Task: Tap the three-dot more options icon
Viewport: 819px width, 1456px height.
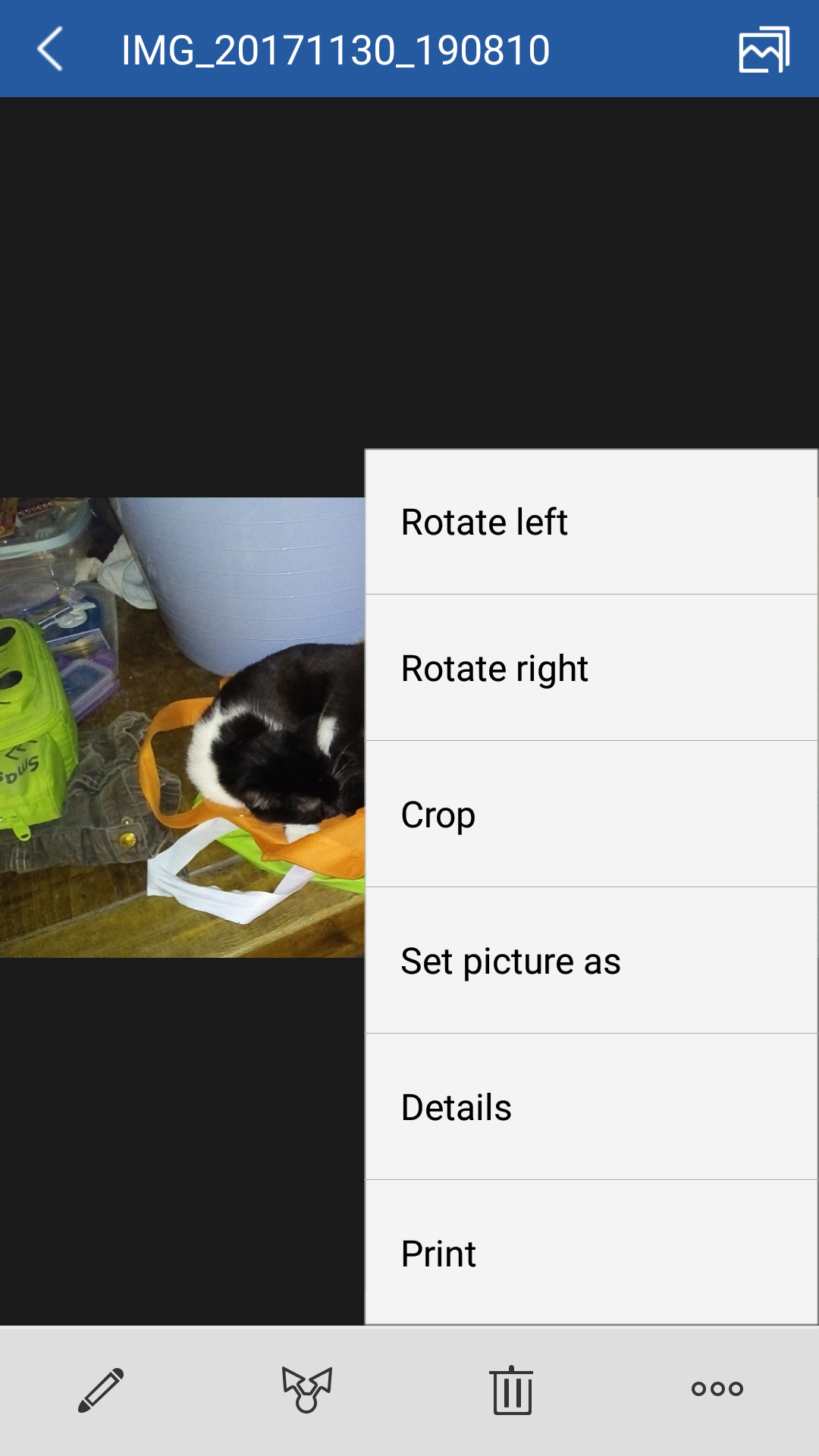Action: click(x=717, y=1389)
